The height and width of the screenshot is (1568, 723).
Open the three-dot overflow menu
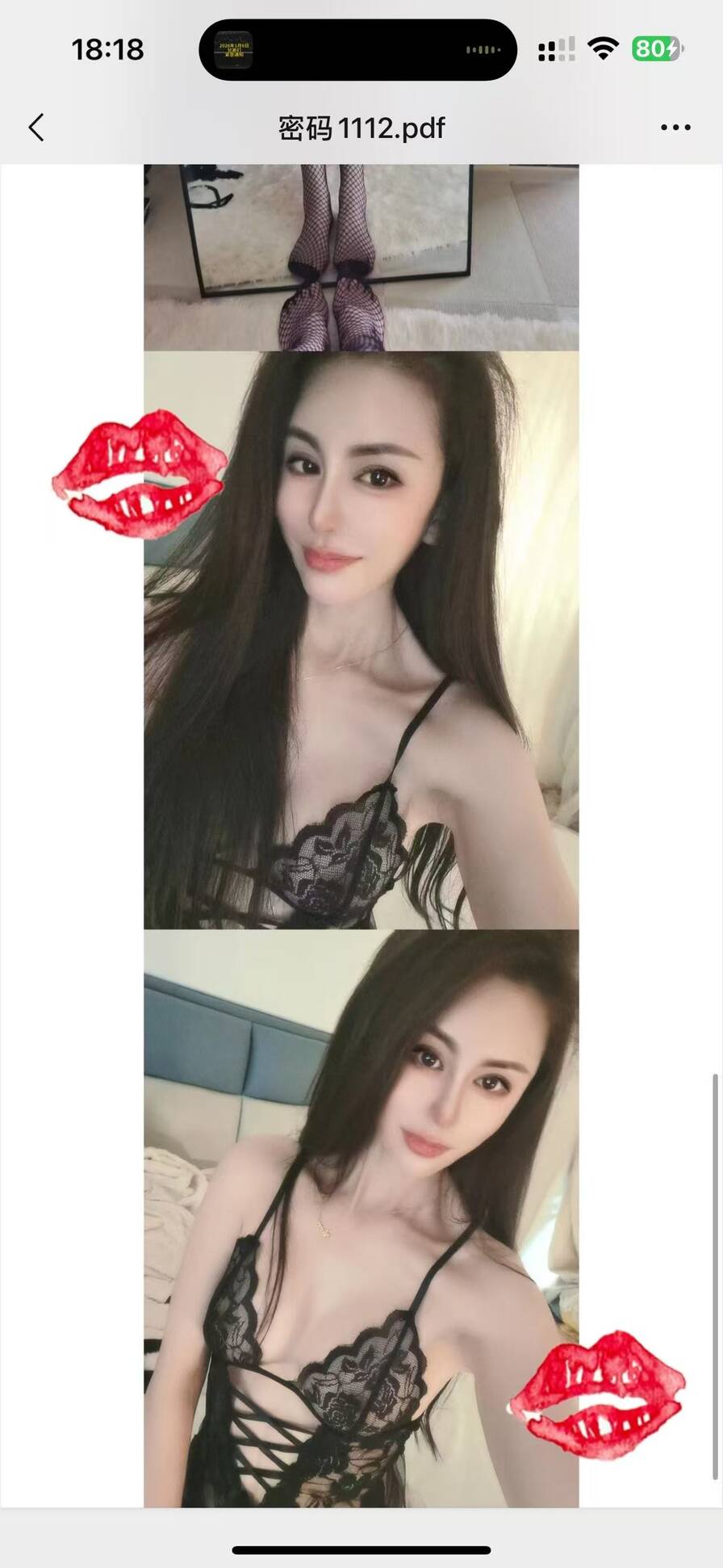coord(675,128)
